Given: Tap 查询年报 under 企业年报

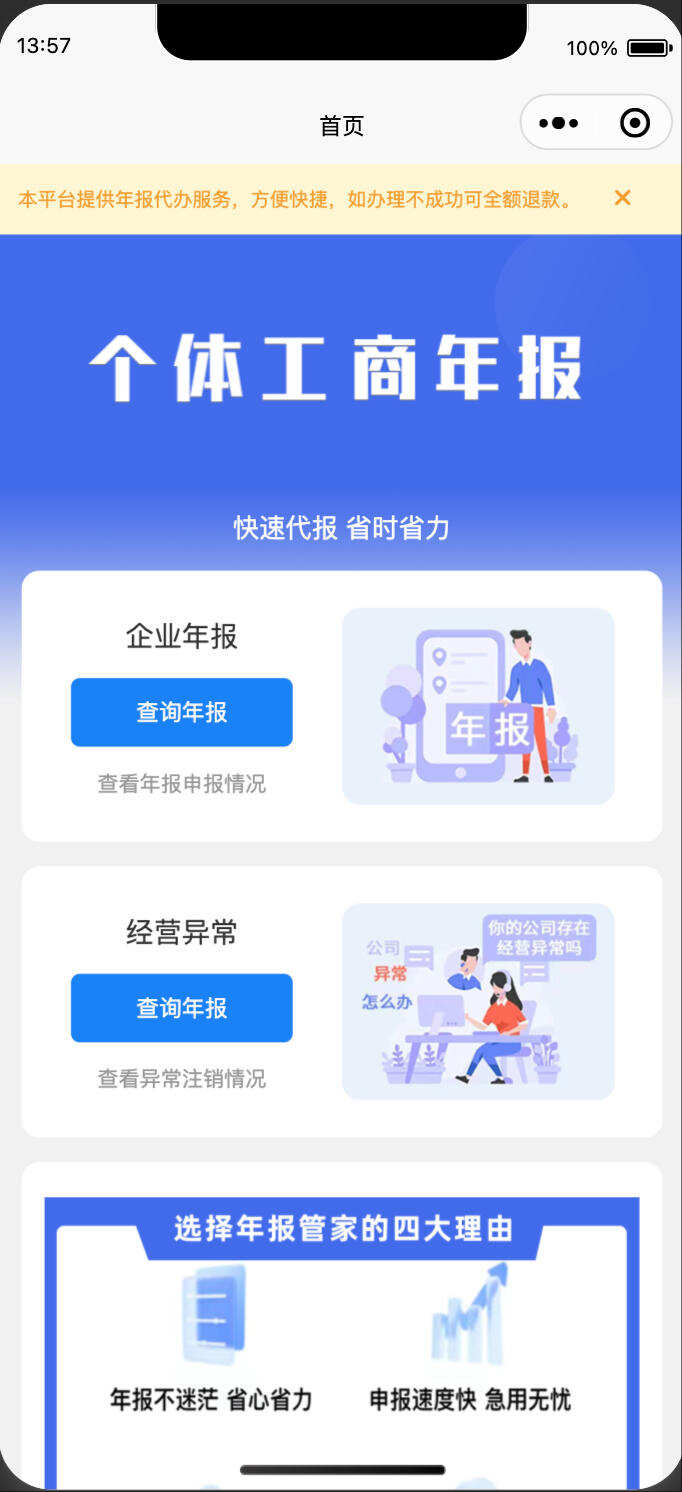Looking at the screenshot, I should point(182,712).
